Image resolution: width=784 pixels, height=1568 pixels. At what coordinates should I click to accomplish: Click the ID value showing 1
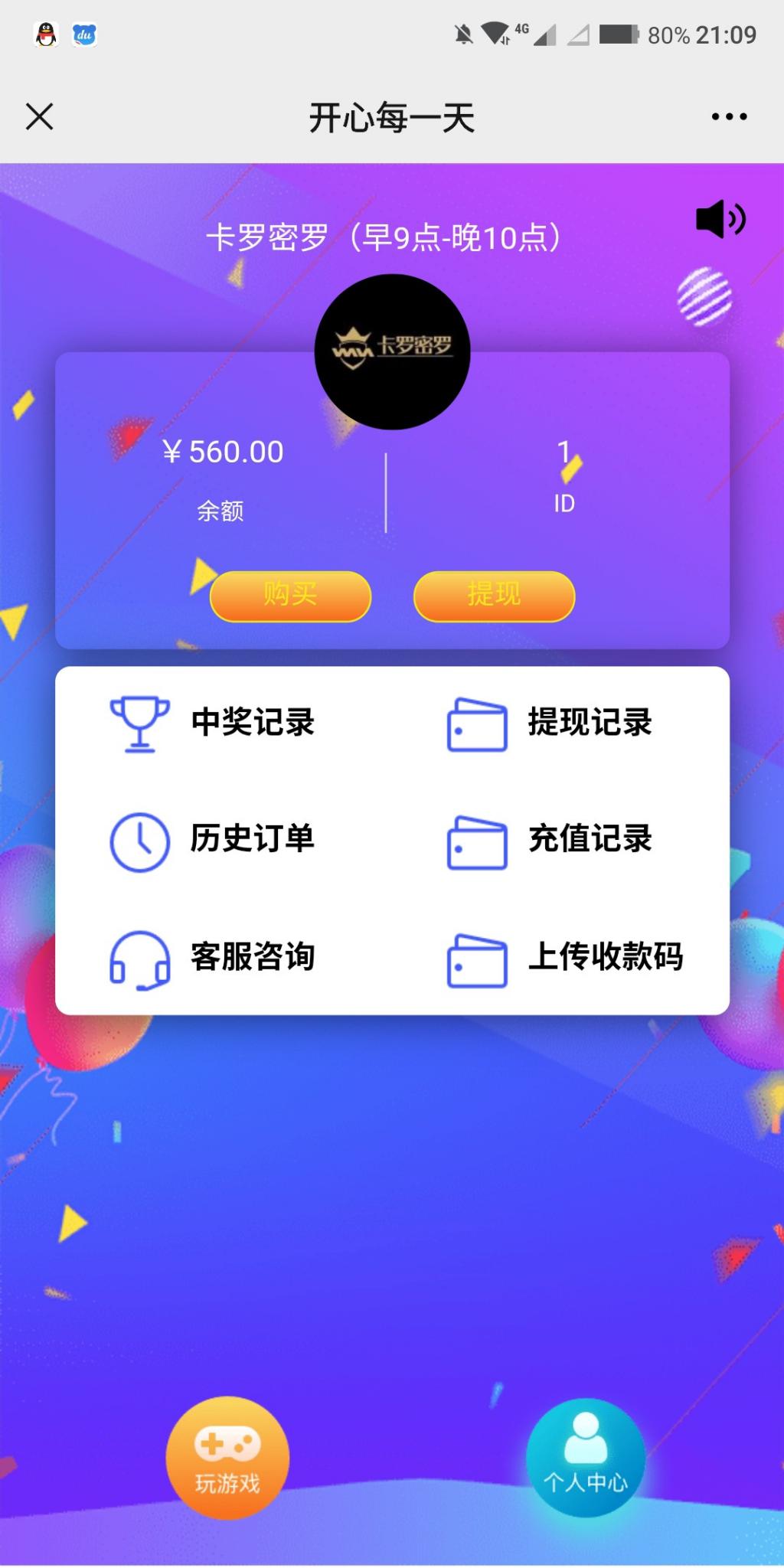point(563,452)
